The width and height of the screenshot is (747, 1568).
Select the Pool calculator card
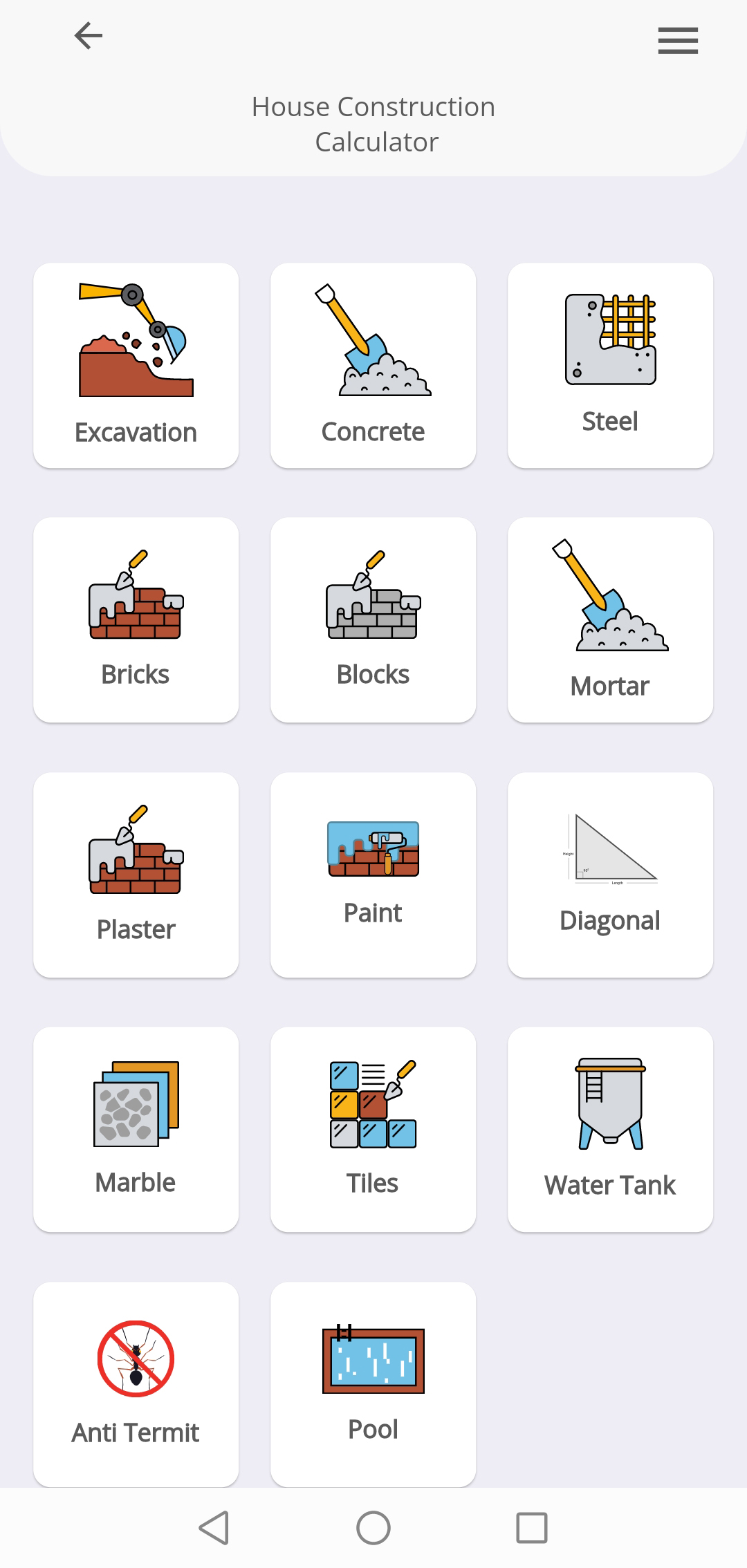(373, 1384)
